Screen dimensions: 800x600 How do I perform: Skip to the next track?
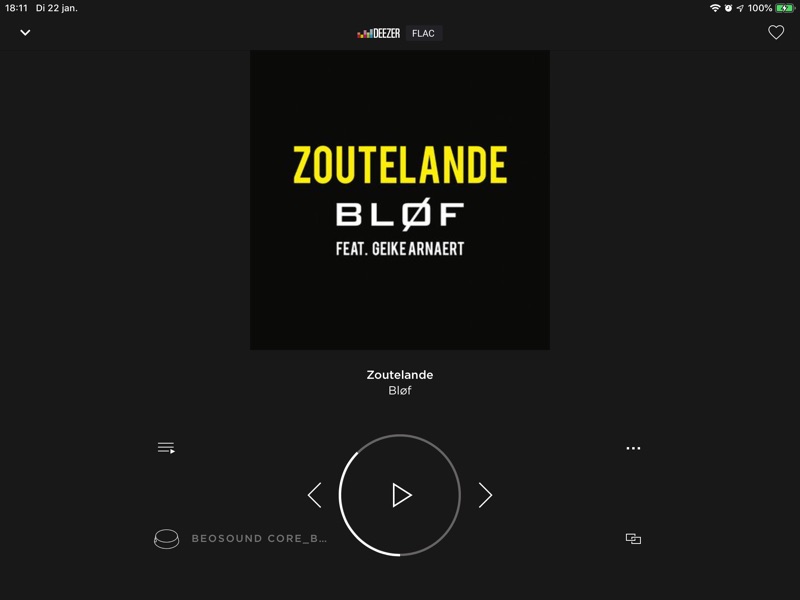[485, 495]
